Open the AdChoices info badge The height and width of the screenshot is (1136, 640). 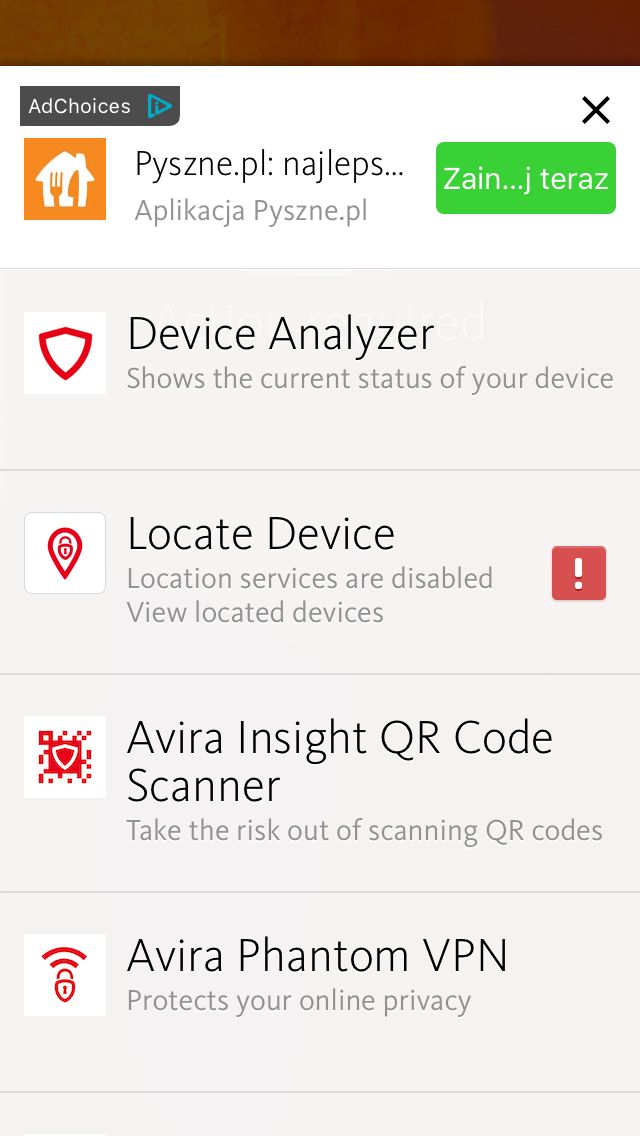click(x=100, y=106)
